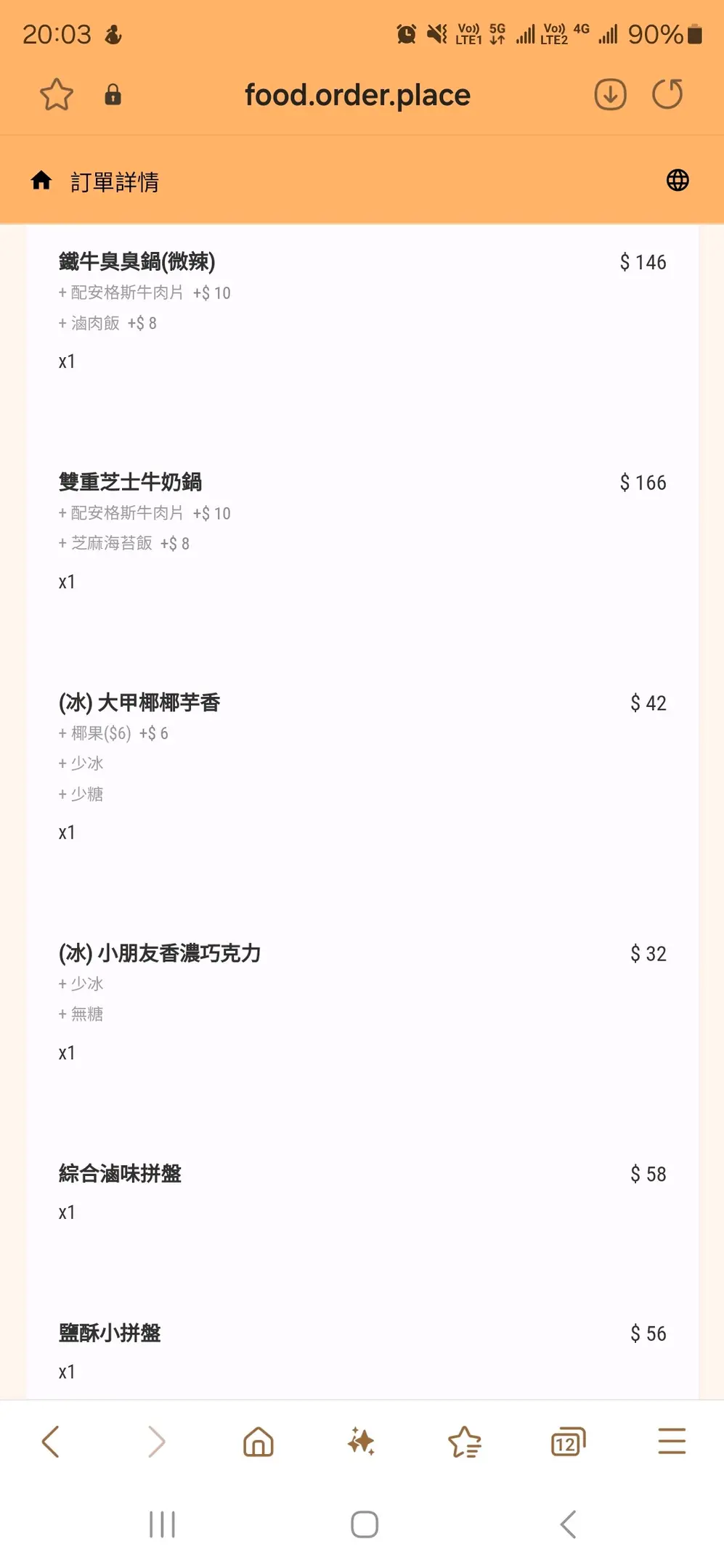Go back to the previous page in browser

50,1441
